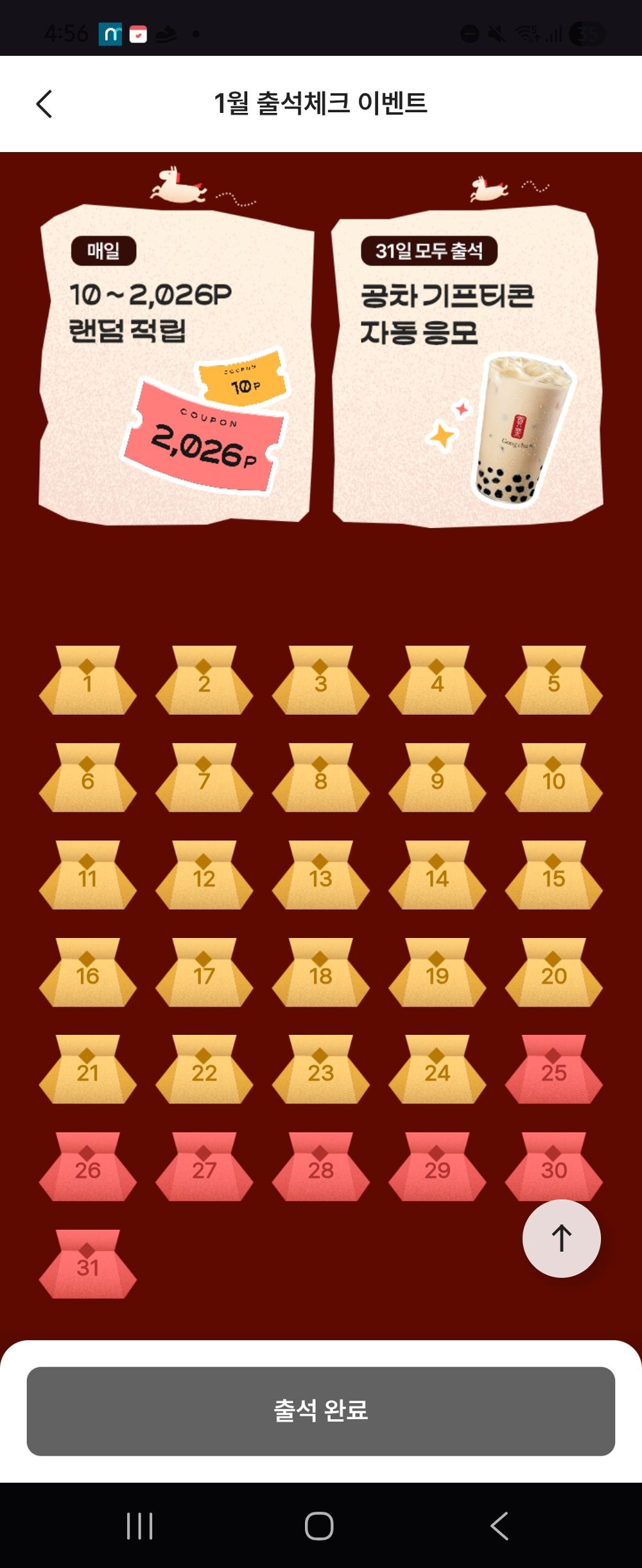The width and height of the screenshot is (642, 1568).
Task: Tap the day 8 gold pouch
Action: coord(320,780)
